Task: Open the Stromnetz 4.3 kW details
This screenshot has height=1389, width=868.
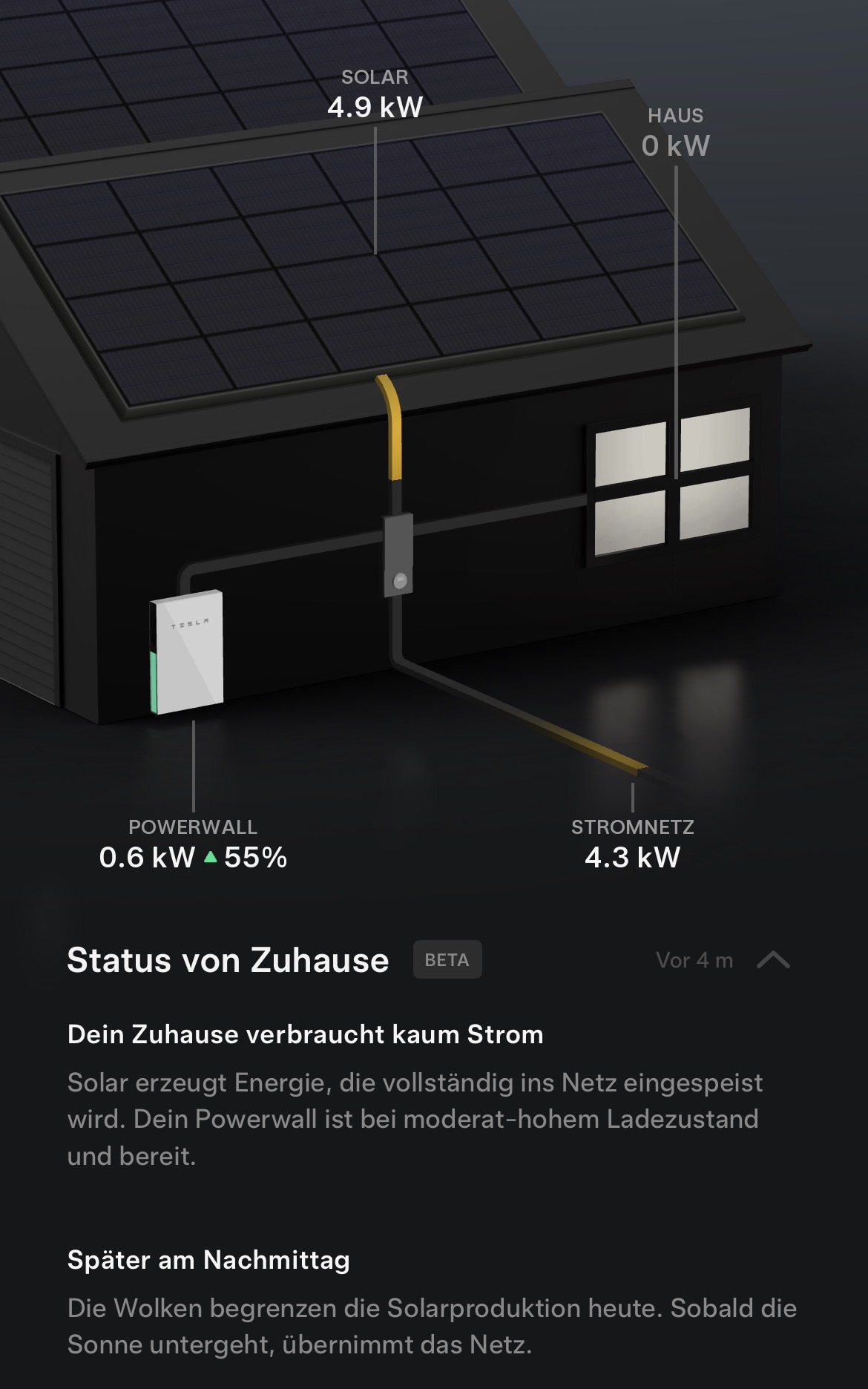Action: tap(633, 844)
